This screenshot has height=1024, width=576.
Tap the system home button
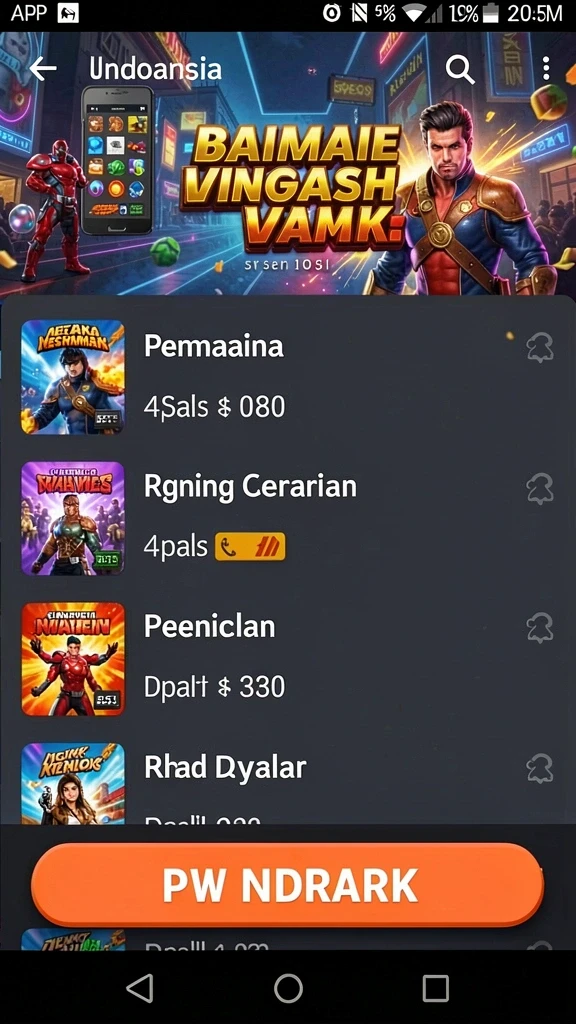288,988
